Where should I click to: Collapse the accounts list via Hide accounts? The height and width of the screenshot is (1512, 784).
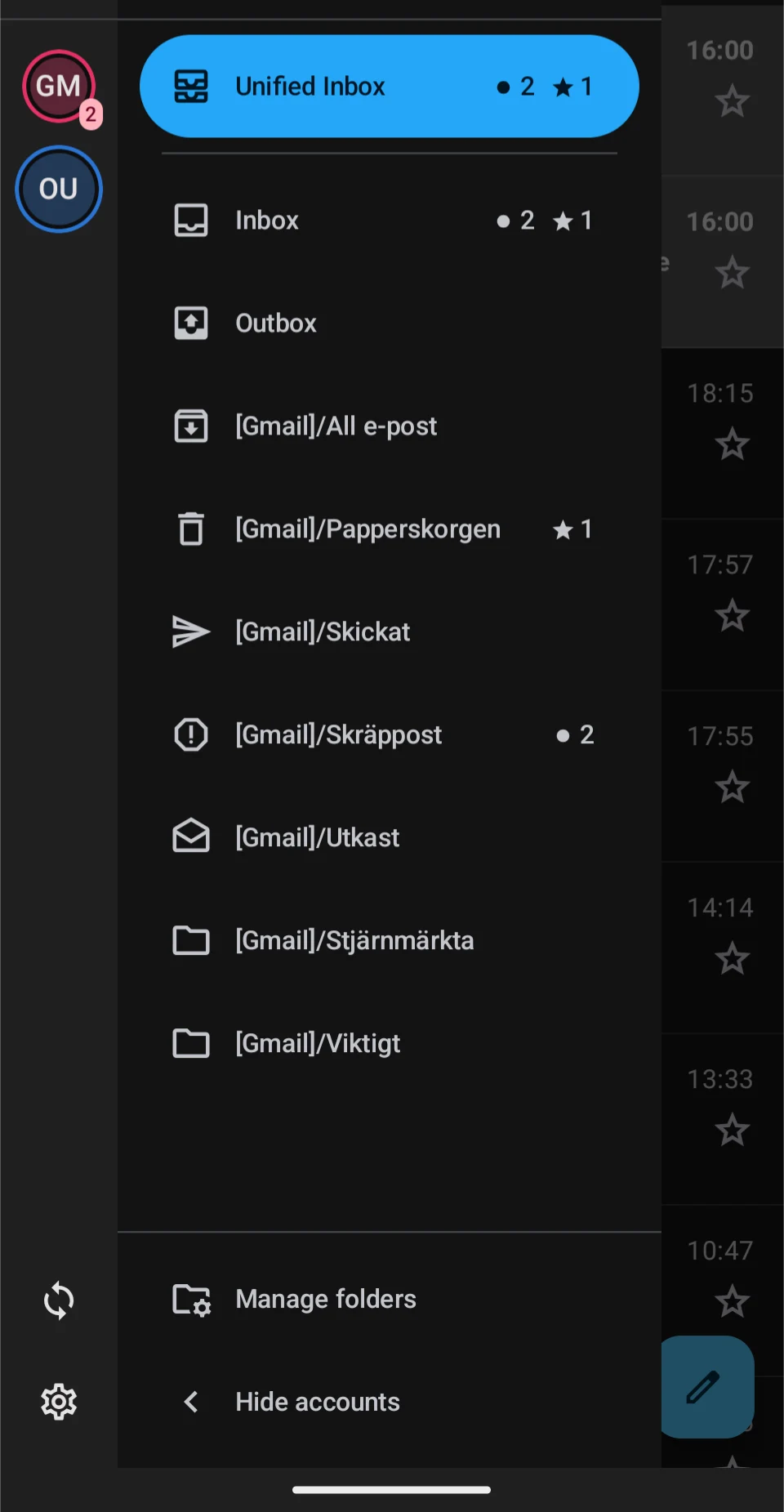point(317,1402)
